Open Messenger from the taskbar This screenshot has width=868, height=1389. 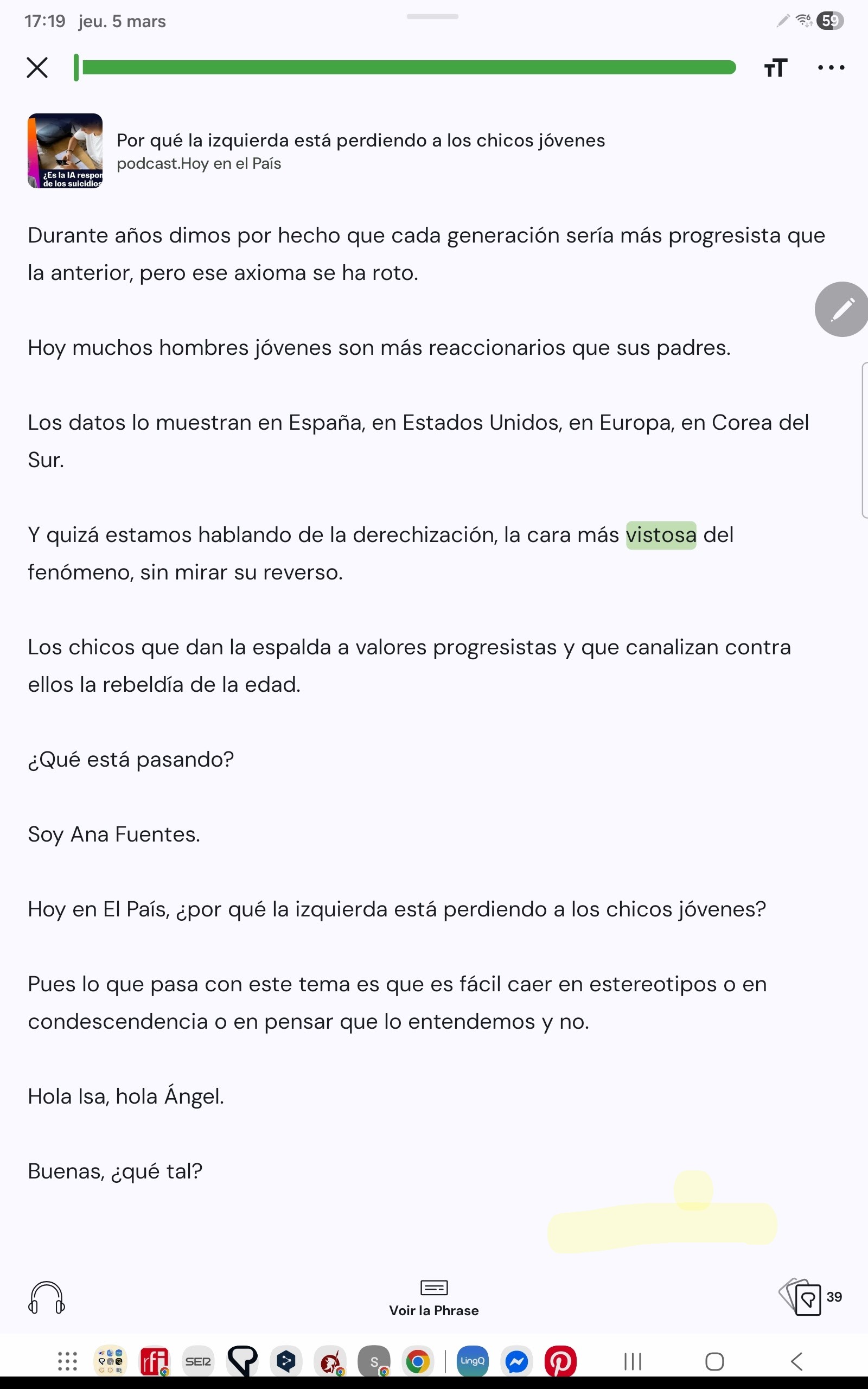click(x=516, y=1361)
